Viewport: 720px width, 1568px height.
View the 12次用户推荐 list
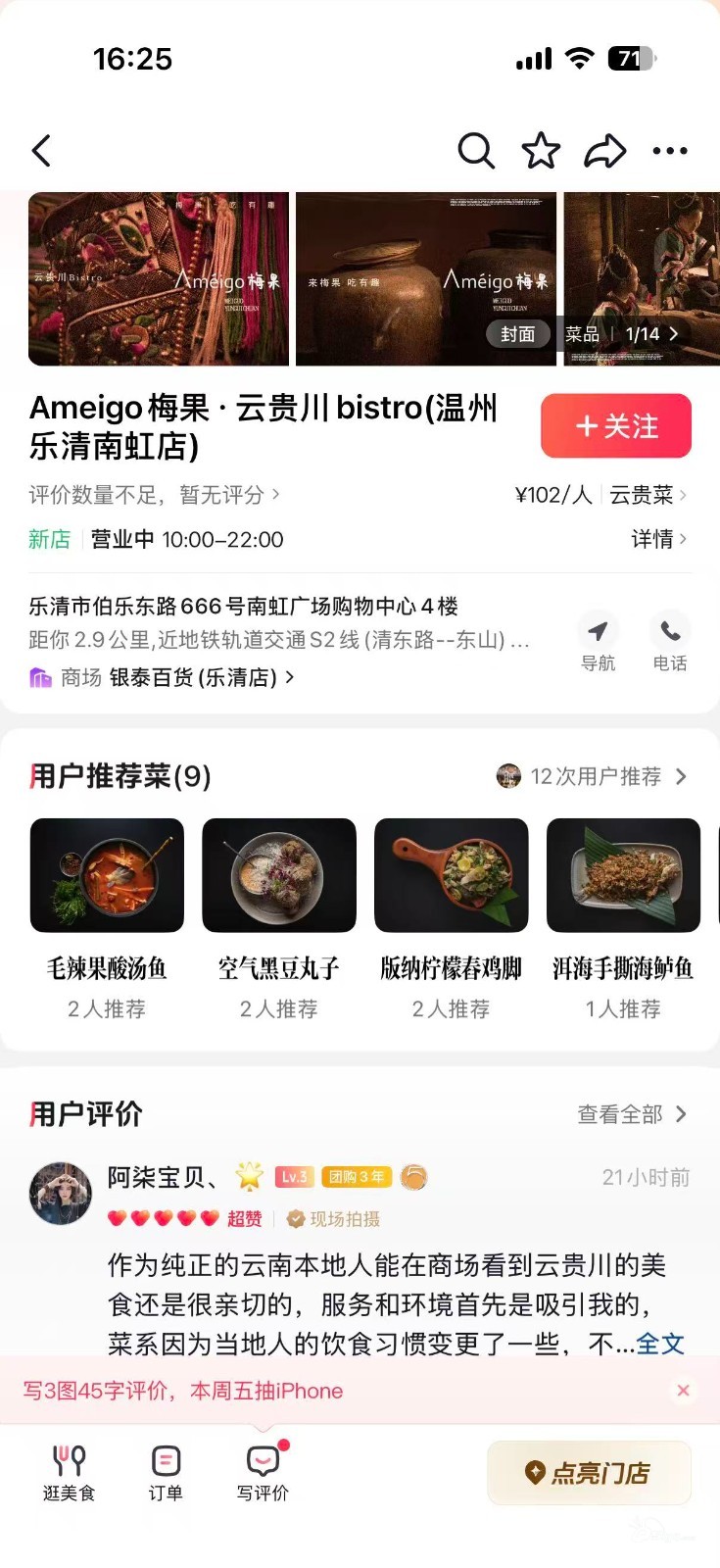pyautogui.click(x=594, y=776)
